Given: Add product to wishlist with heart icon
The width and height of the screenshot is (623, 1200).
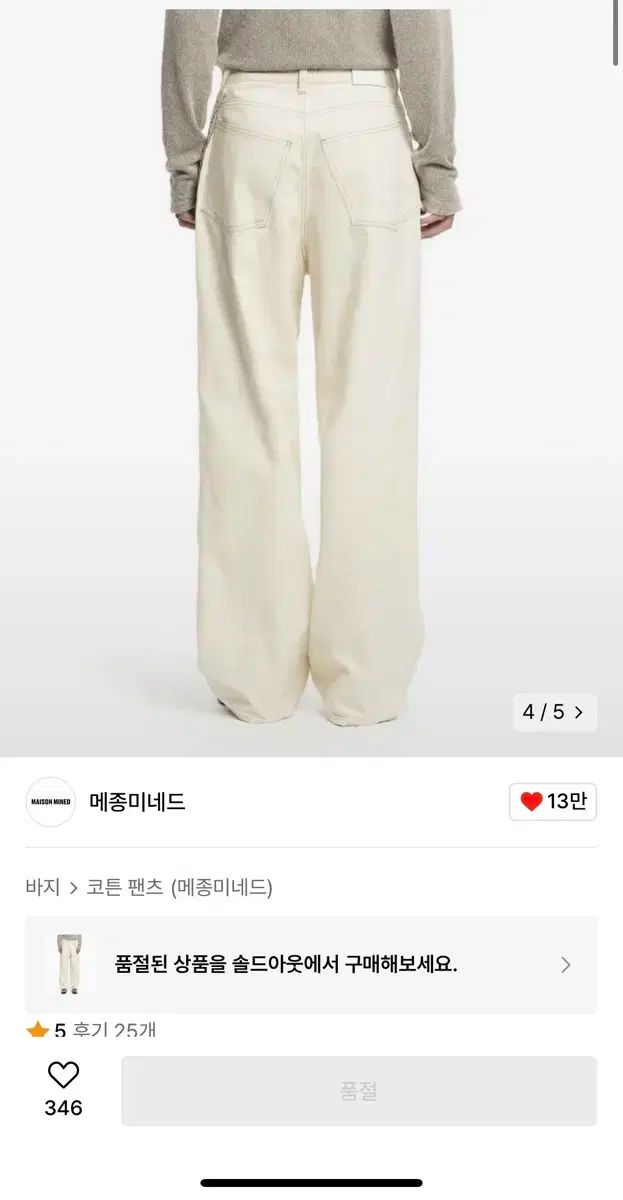Looking at the screenshot, I should (63, 1089).
